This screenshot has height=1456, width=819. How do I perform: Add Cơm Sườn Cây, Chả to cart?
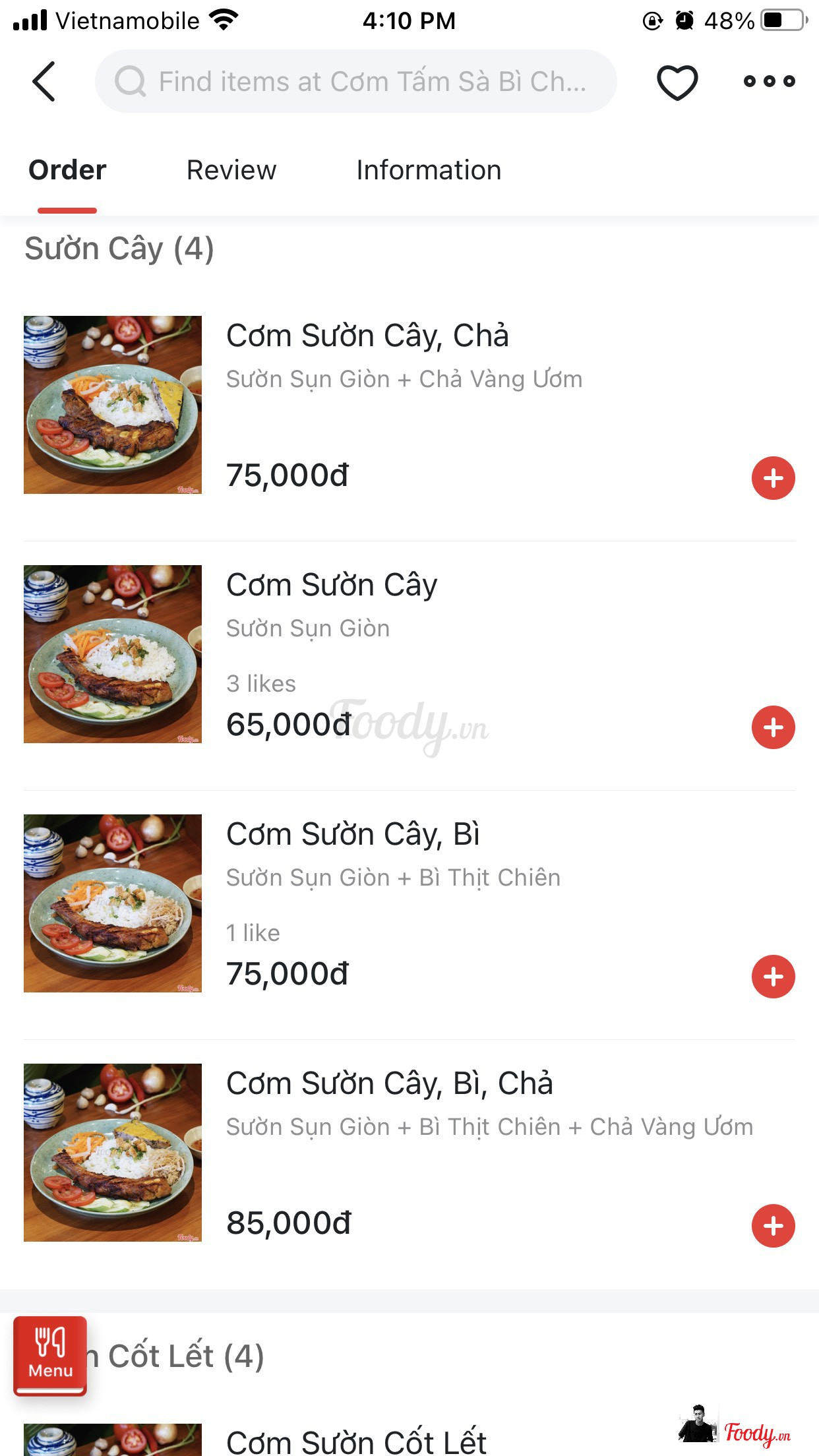[x=773, y=478]
